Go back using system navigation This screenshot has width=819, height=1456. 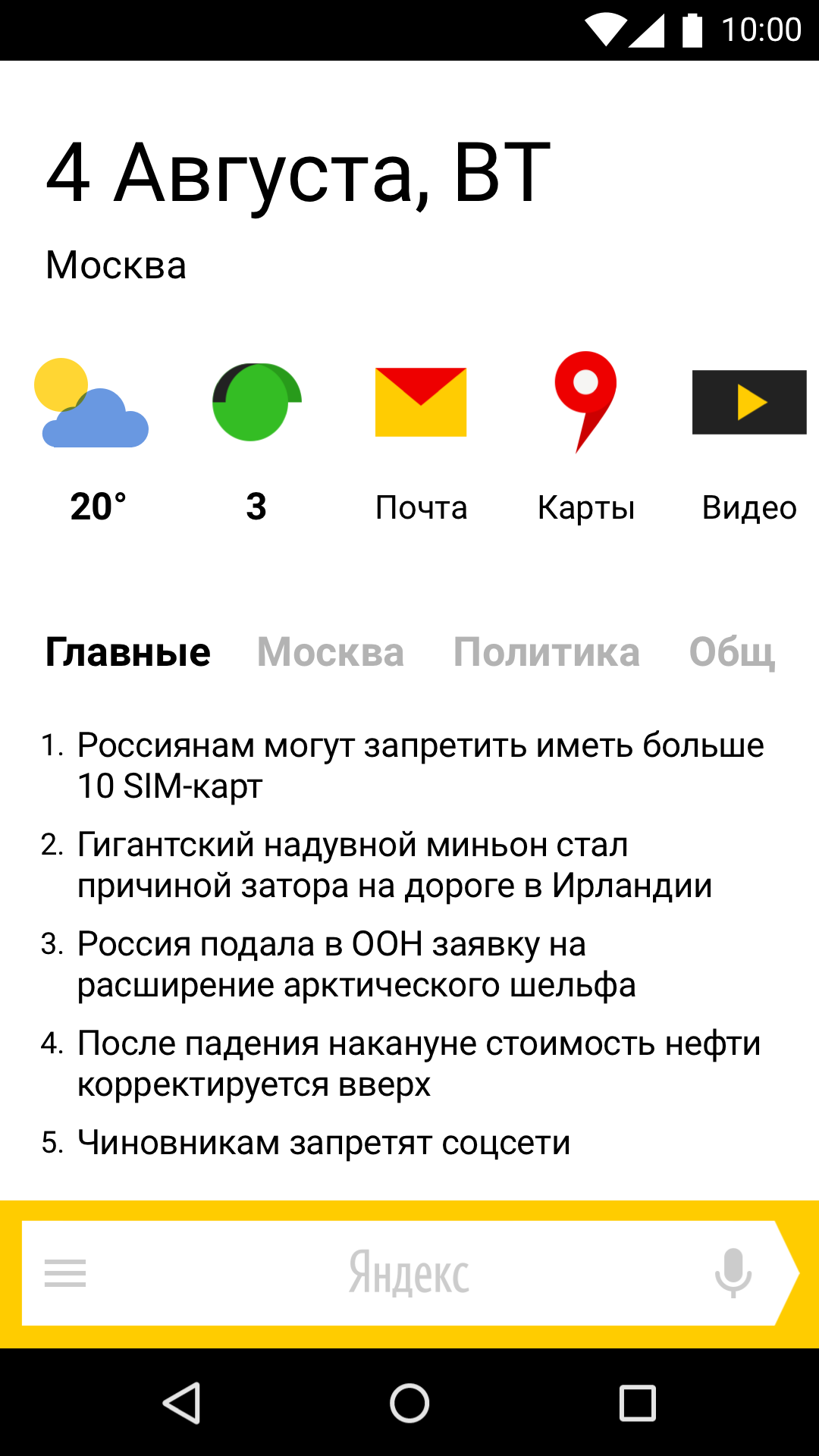pyautogui.click(x=182, y=1403)
